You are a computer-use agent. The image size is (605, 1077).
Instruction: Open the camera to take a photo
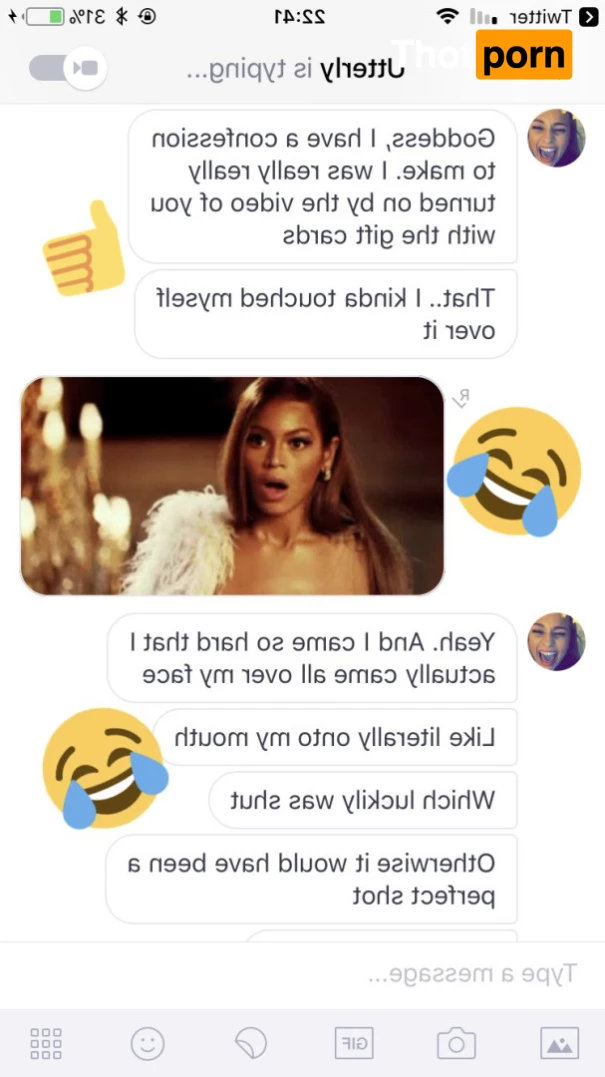click(456, 1044)
